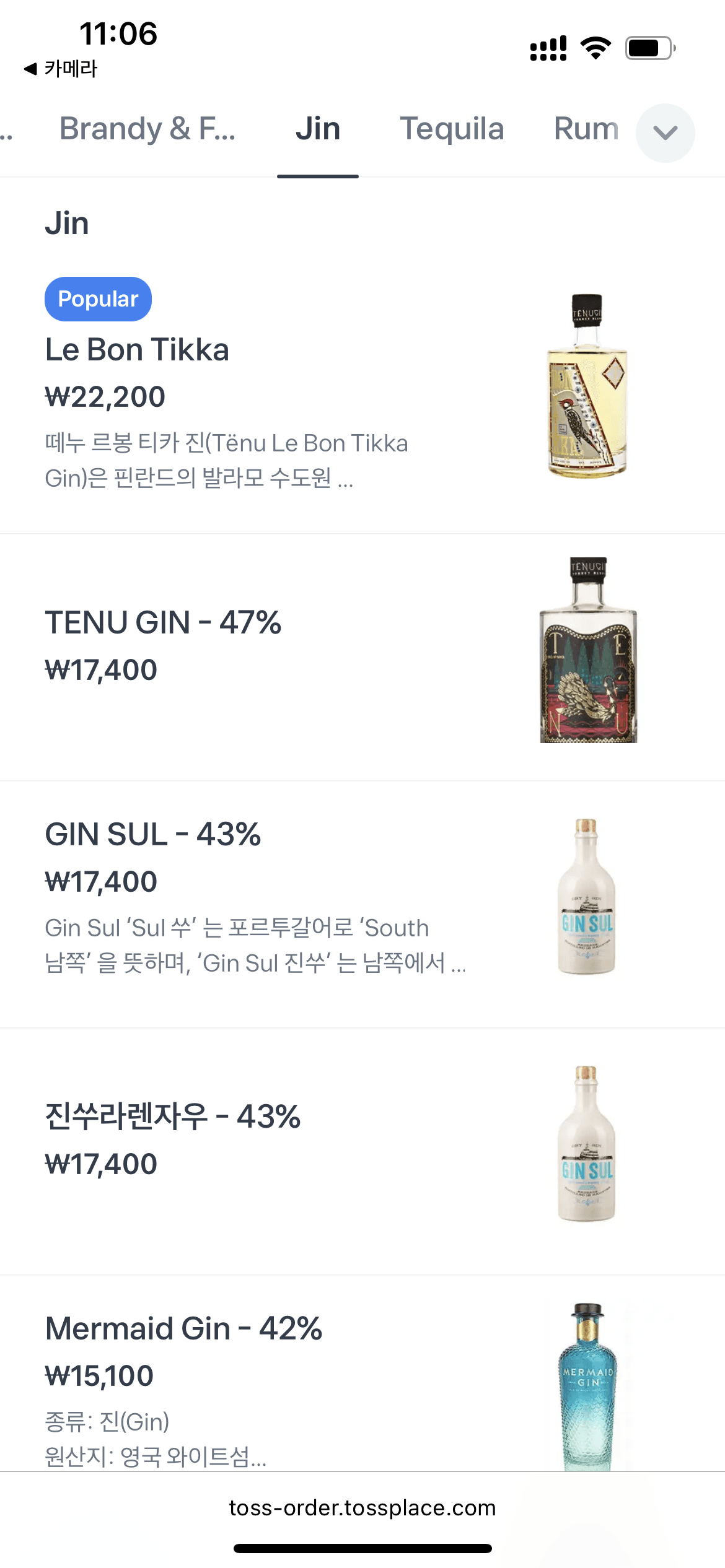Tap the Popular badge

pos(98,298)
